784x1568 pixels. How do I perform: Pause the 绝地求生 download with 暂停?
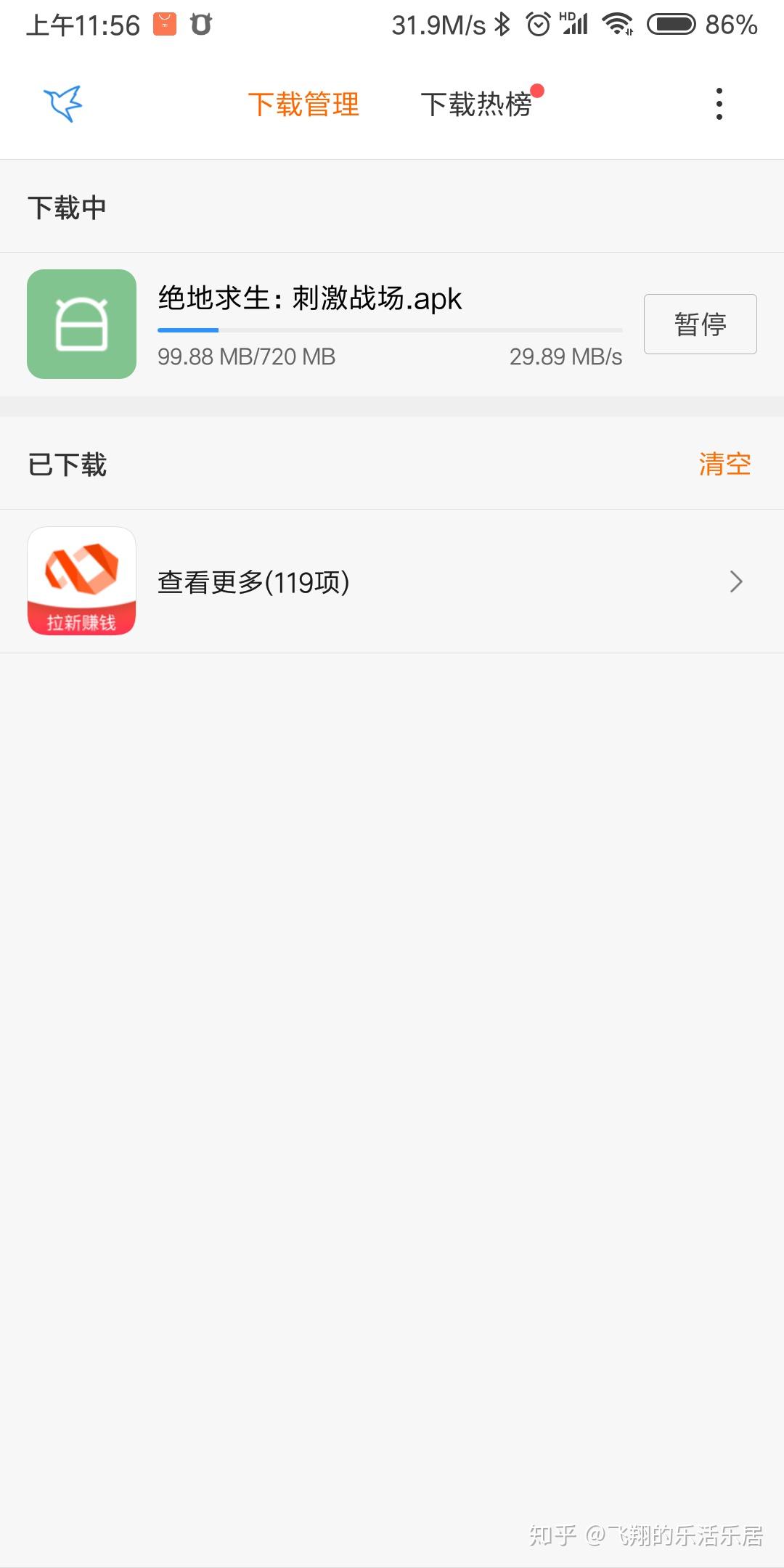[x=700, y=324]
